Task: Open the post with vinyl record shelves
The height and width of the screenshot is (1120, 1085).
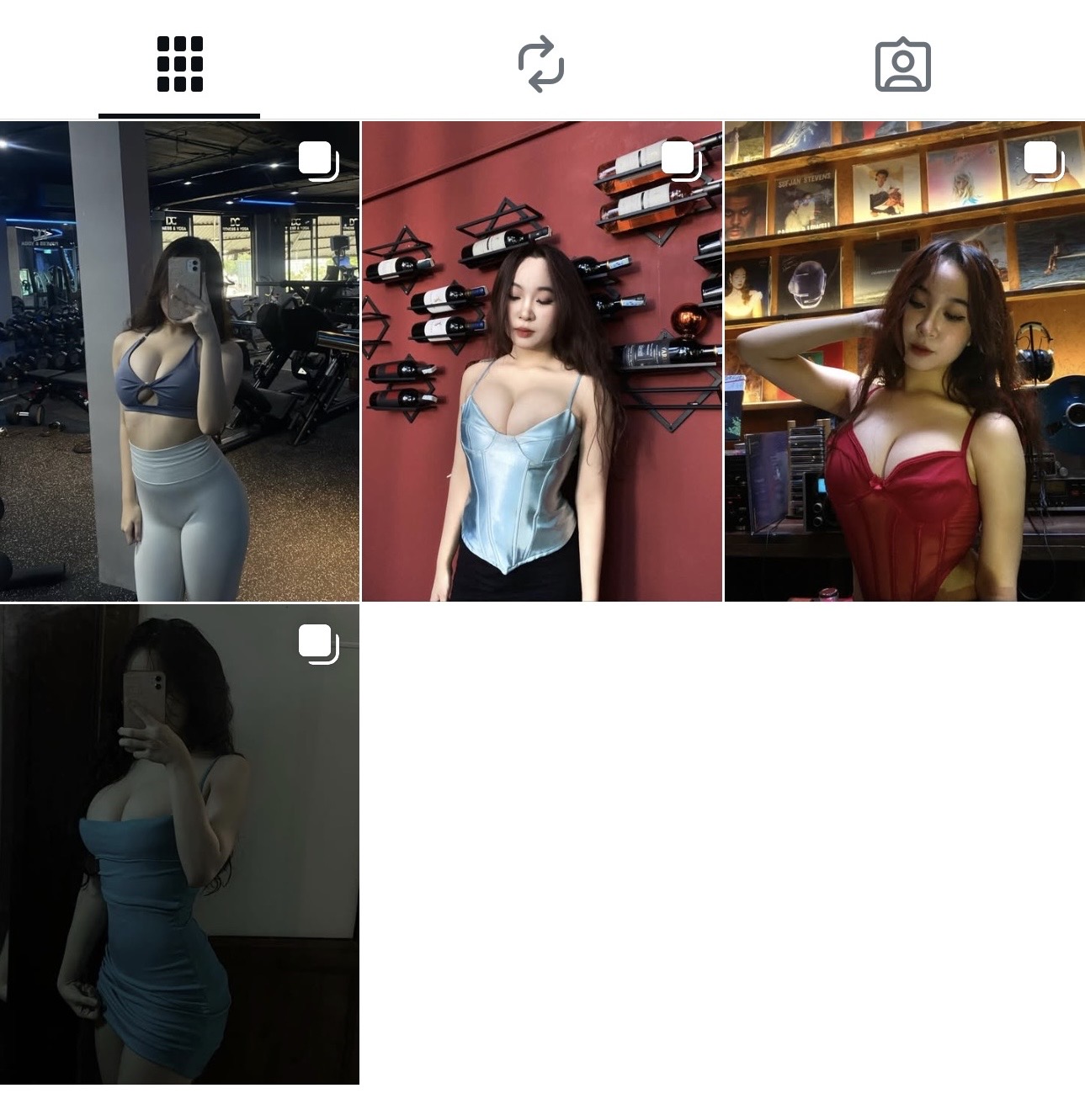Action: pyautogui.click(x=905, y=362)
